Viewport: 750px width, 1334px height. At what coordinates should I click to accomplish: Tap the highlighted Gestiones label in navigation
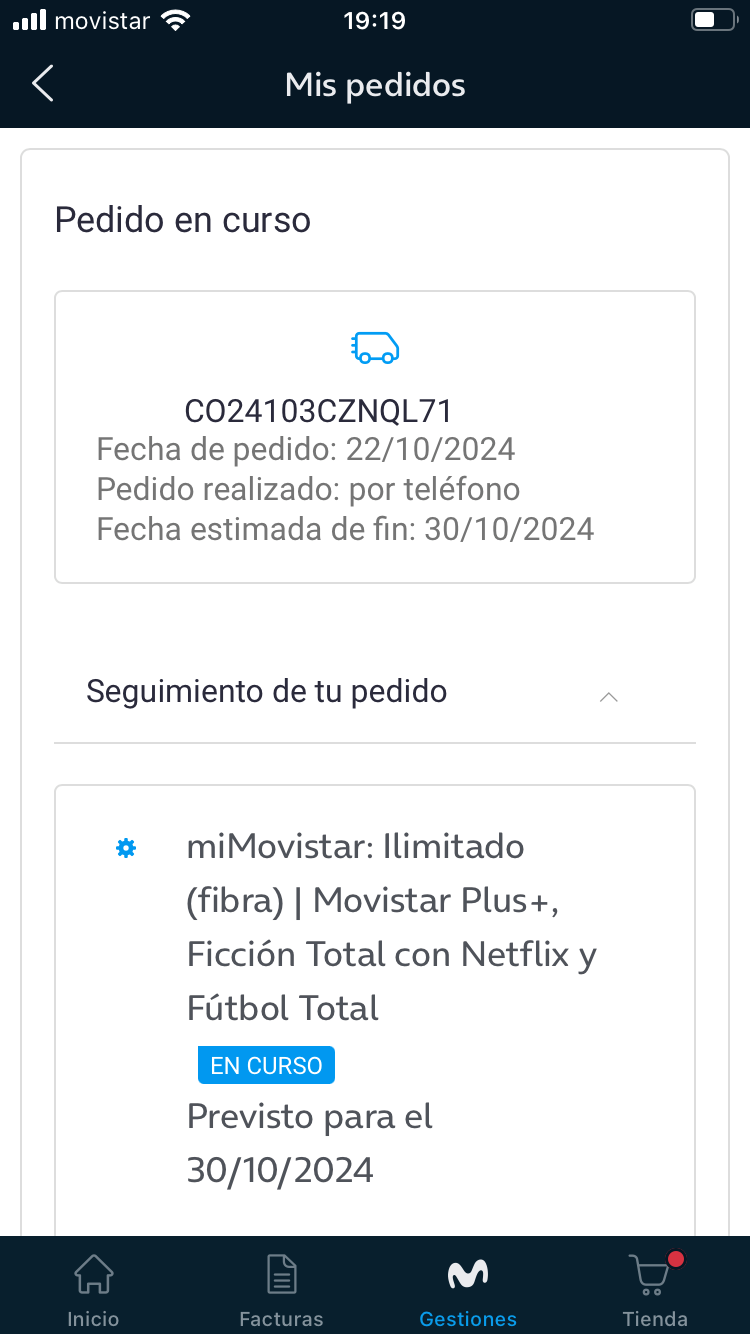pyautogui.click(x=467, y=1319)
